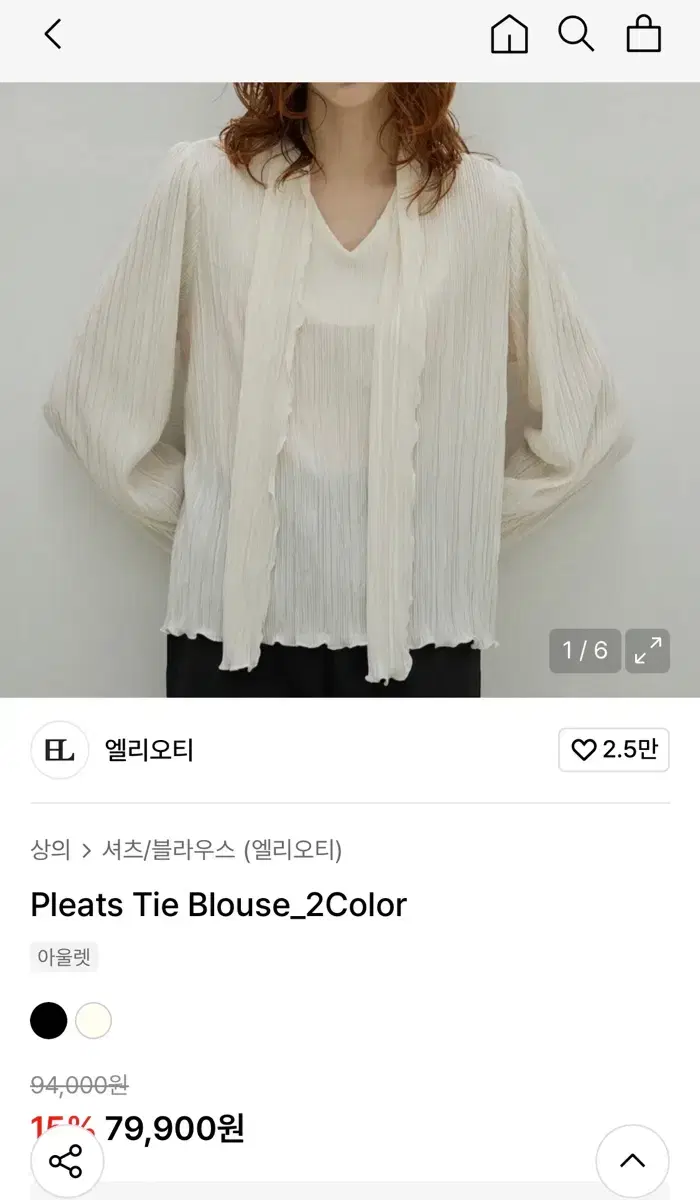Open search from the magnifier icon

576,34
